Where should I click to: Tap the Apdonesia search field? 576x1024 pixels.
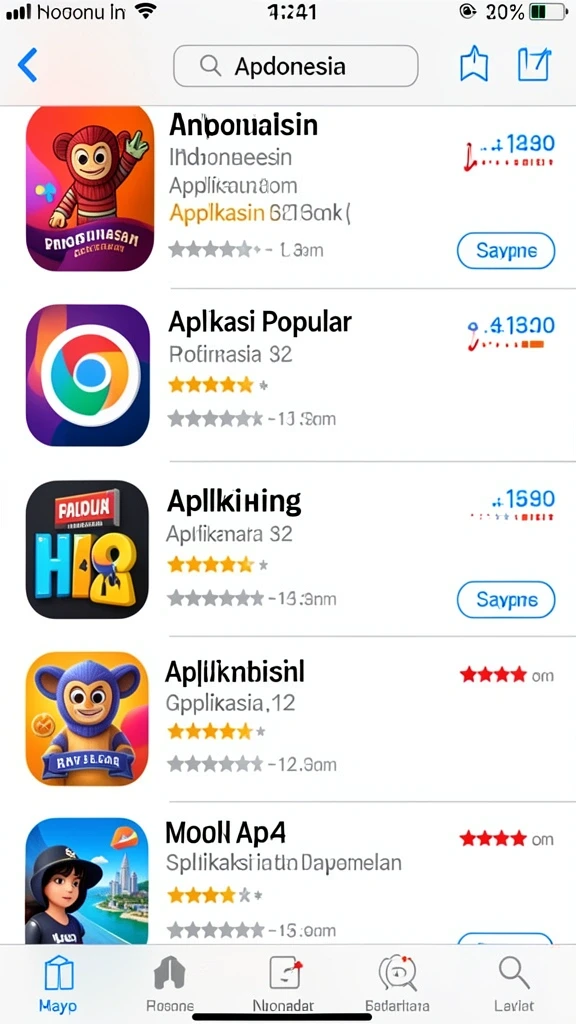295,66
